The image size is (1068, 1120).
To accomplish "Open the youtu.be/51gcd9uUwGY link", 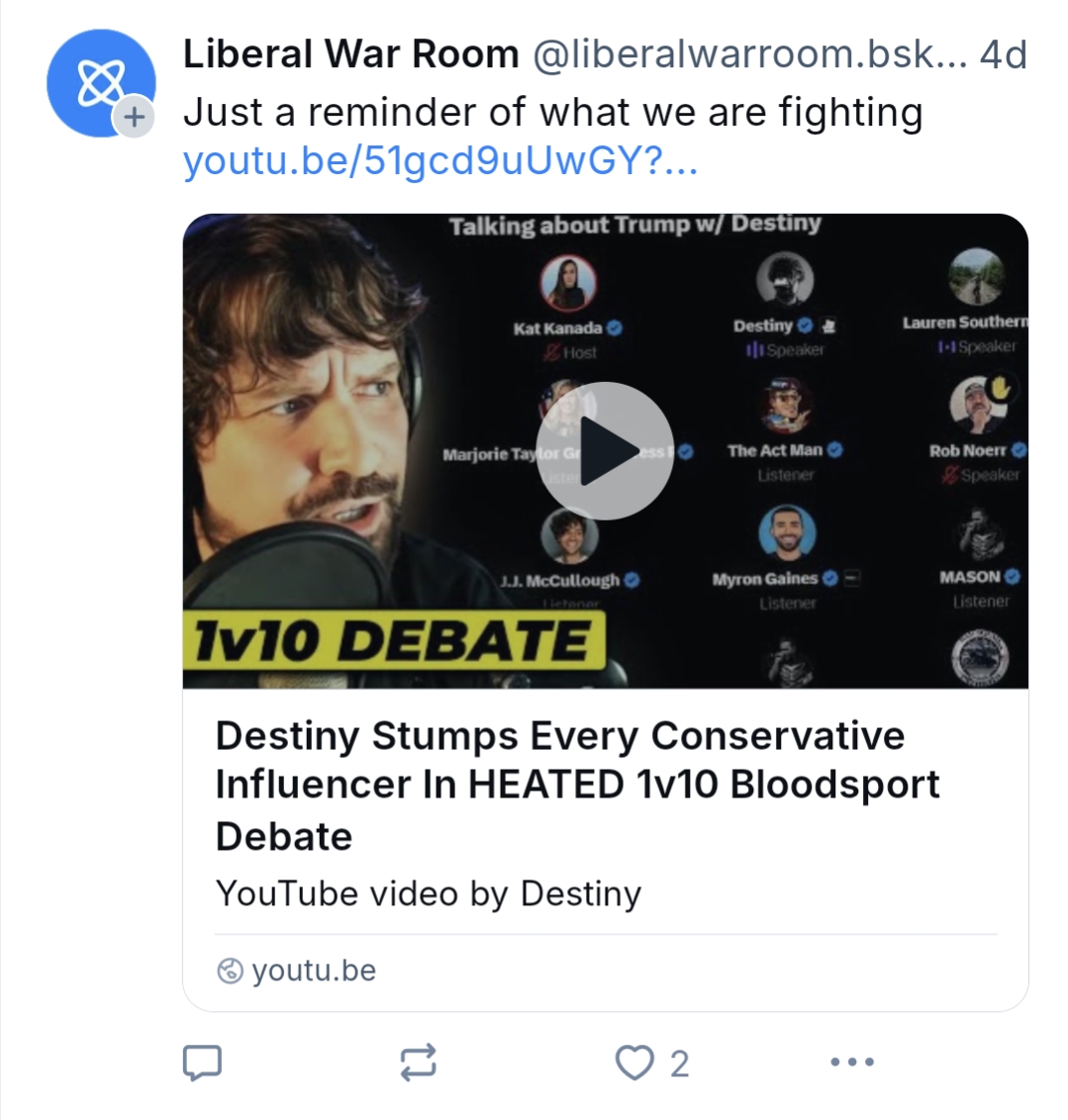I will tap(440, 161).
